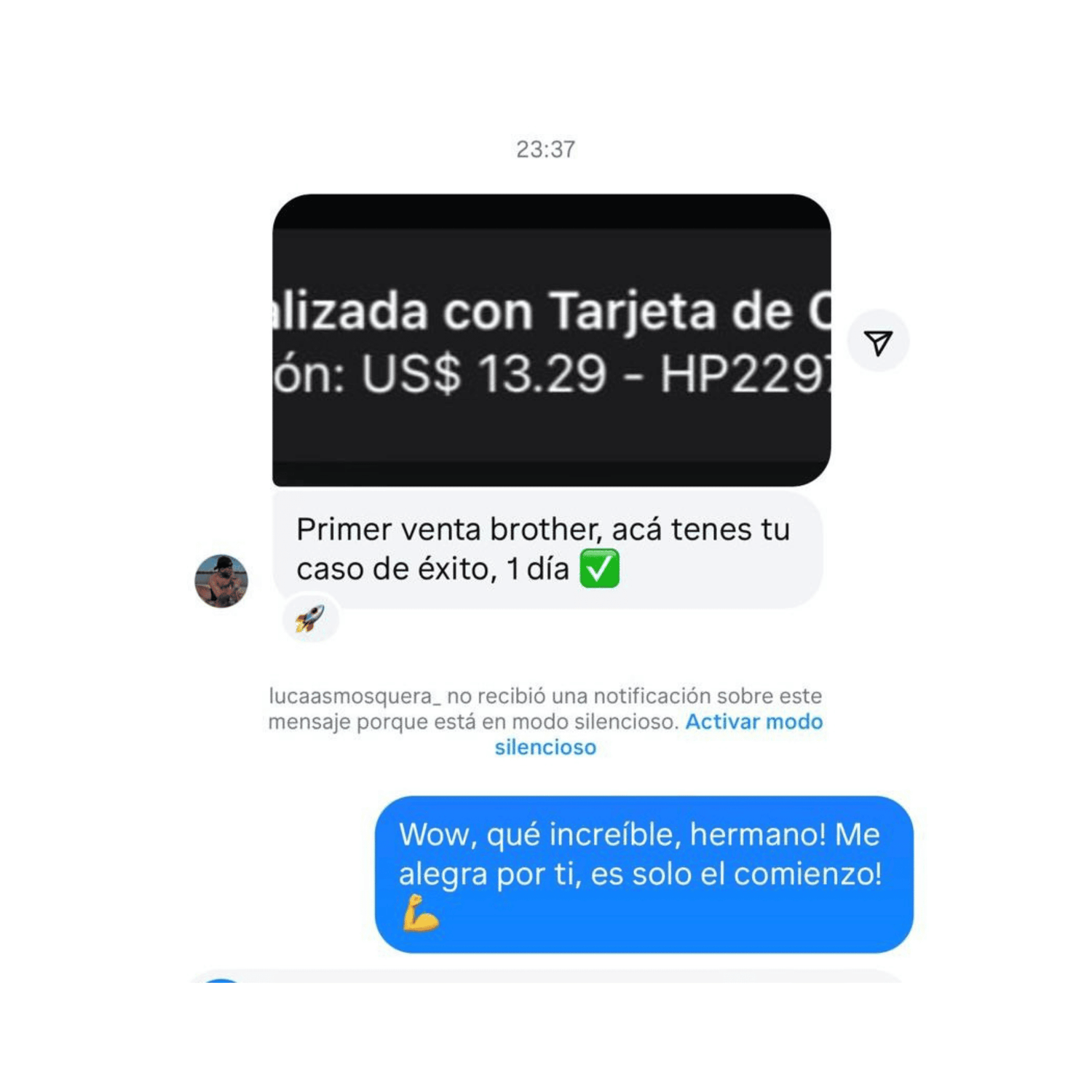Forward the shared payment screenshot
The image size is (1092, 1092).
[x=878, y=341]
